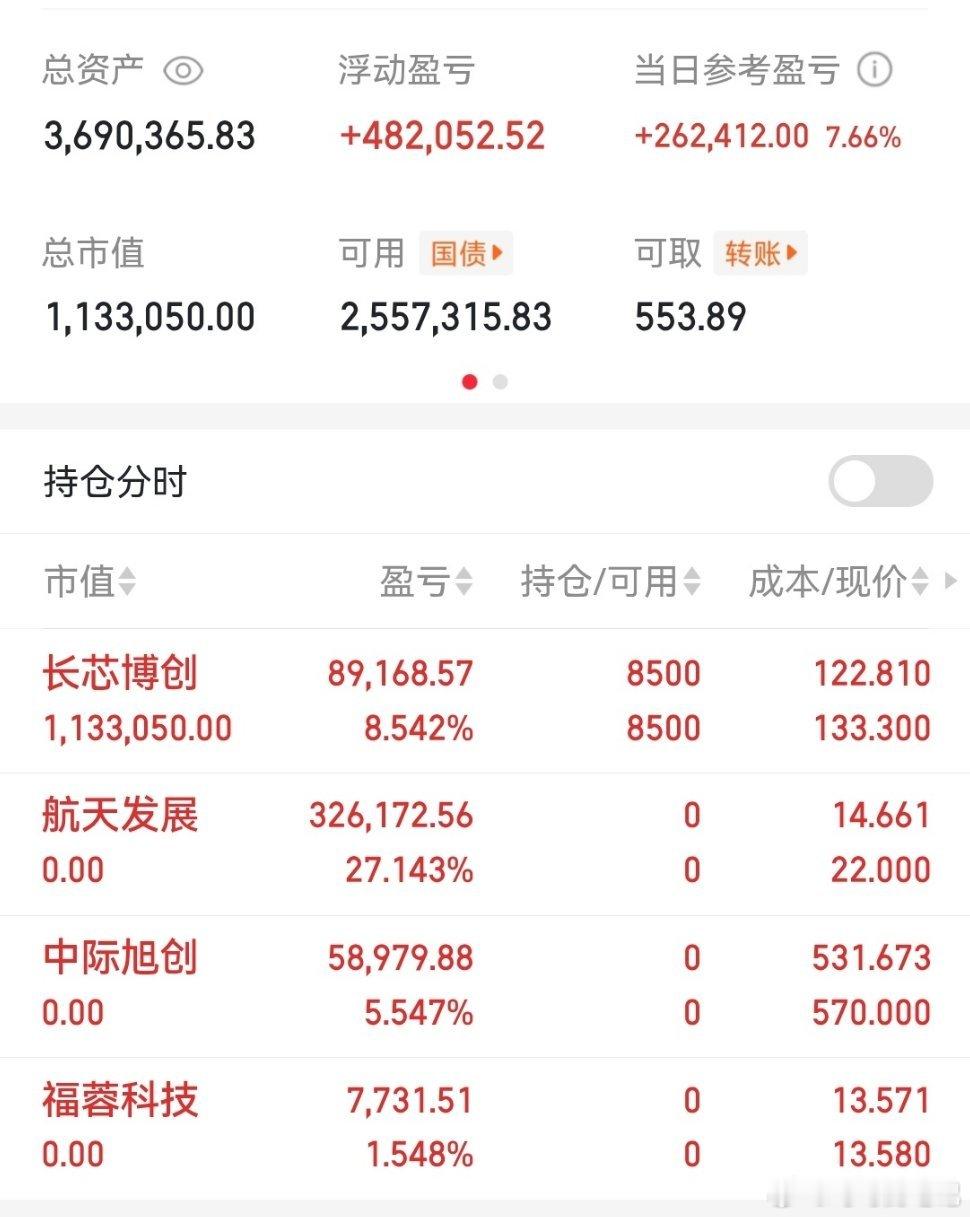The width and height of the screenshot is (970, 1217).
Task: Tap the 当日参考盈亏 percentage value 7.66%
Action: pos(863,136)
